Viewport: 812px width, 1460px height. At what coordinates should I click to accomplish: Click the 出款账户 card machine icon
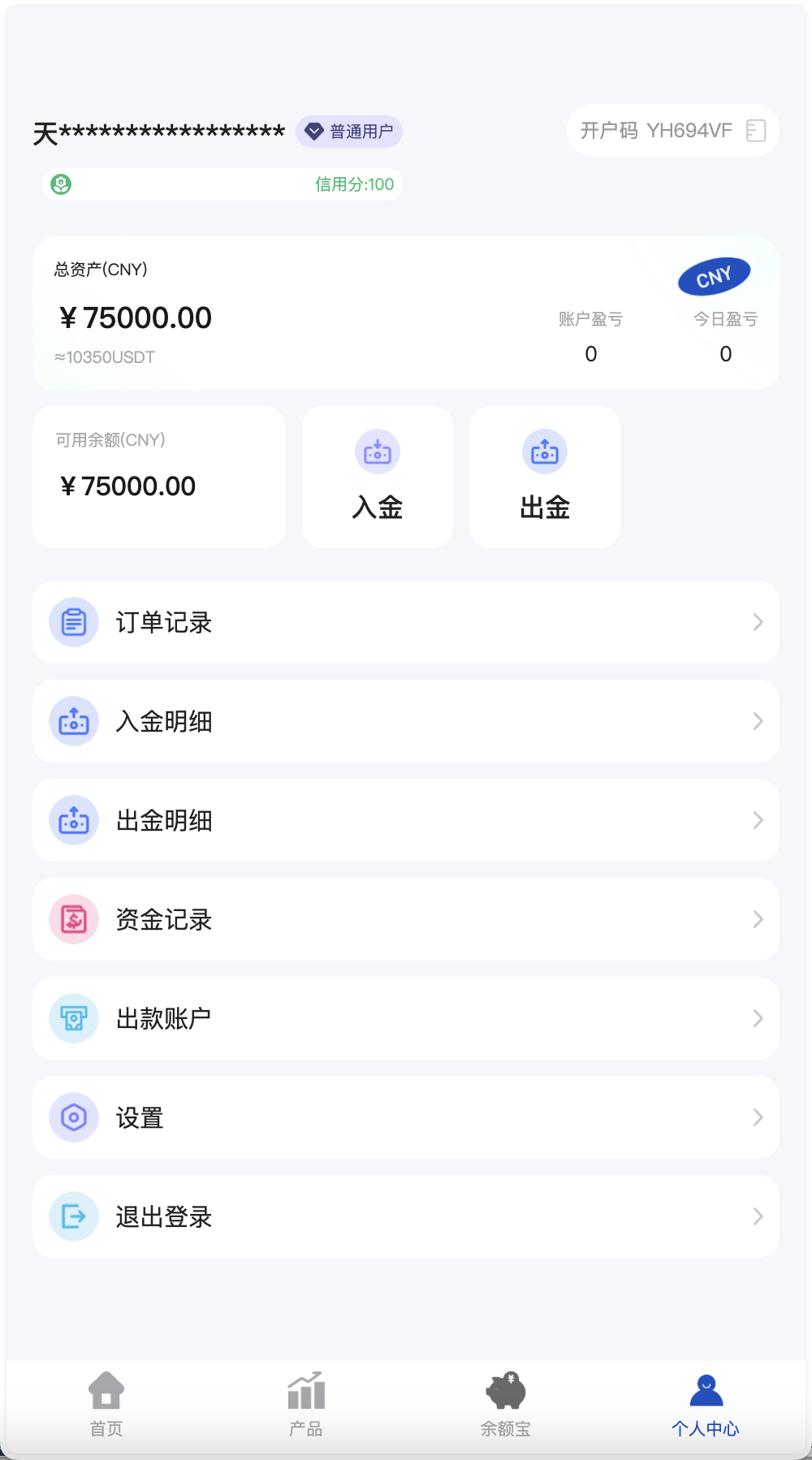[x=73, y=1018]
